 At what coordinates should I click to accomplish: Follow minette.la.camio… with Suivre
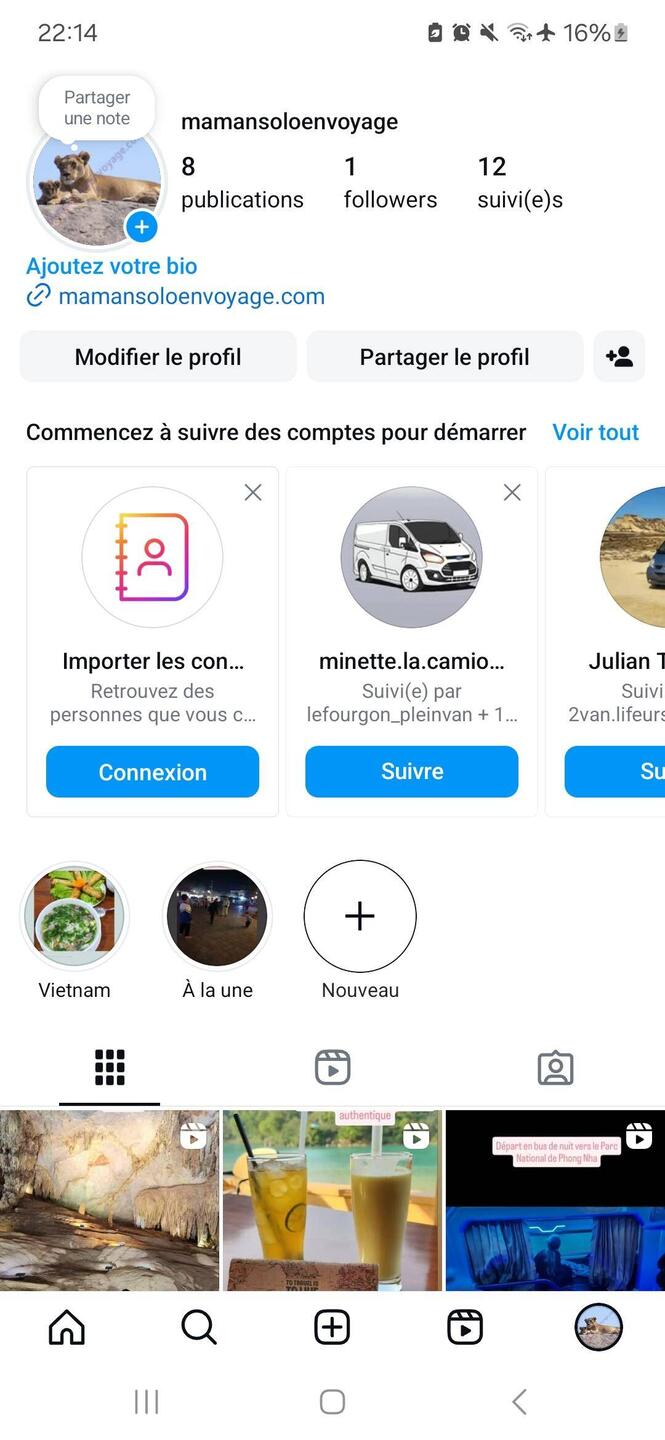point(411,772)
